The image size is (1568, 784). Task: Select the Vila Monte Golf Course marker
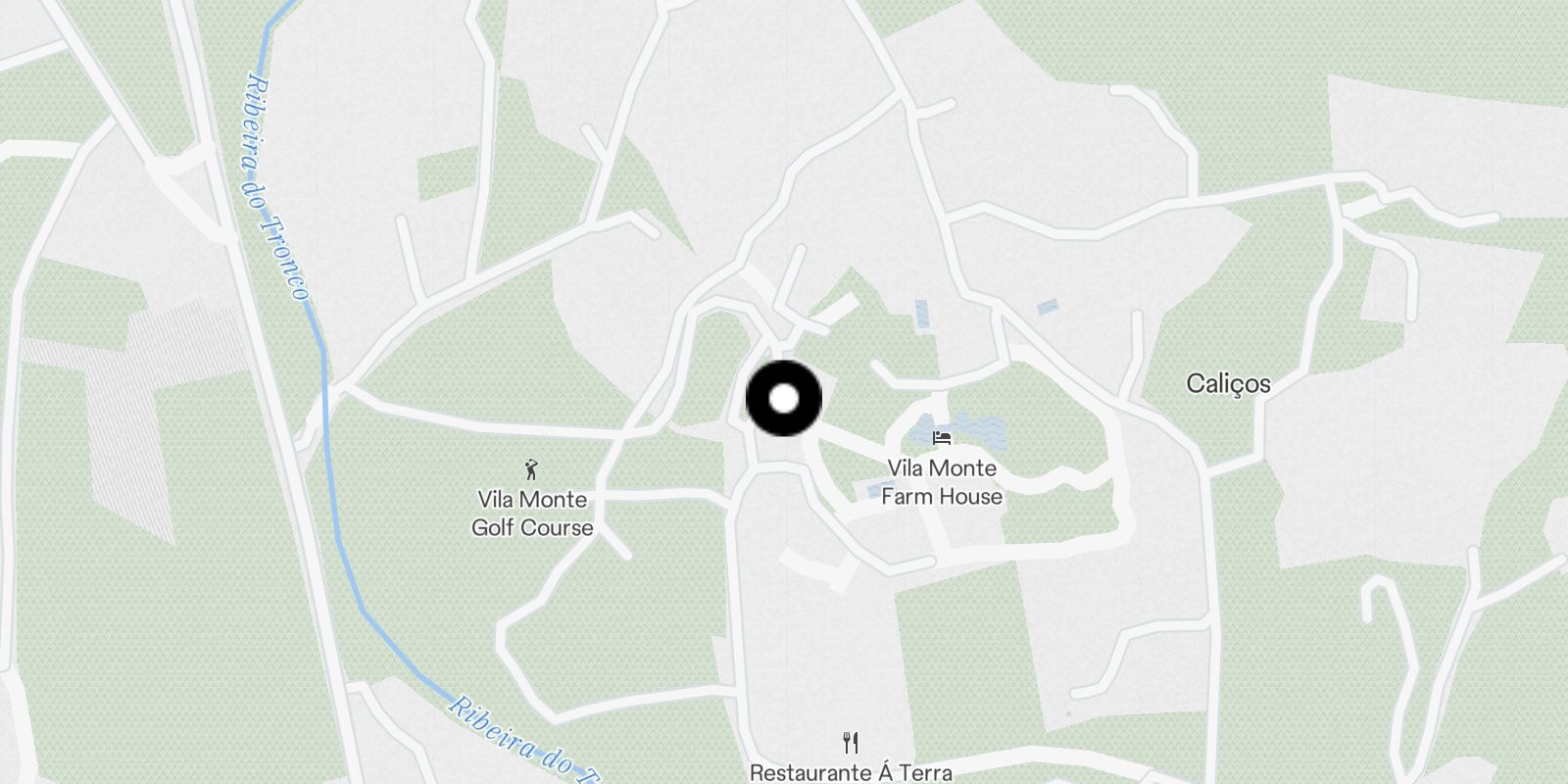coord(532,469)
